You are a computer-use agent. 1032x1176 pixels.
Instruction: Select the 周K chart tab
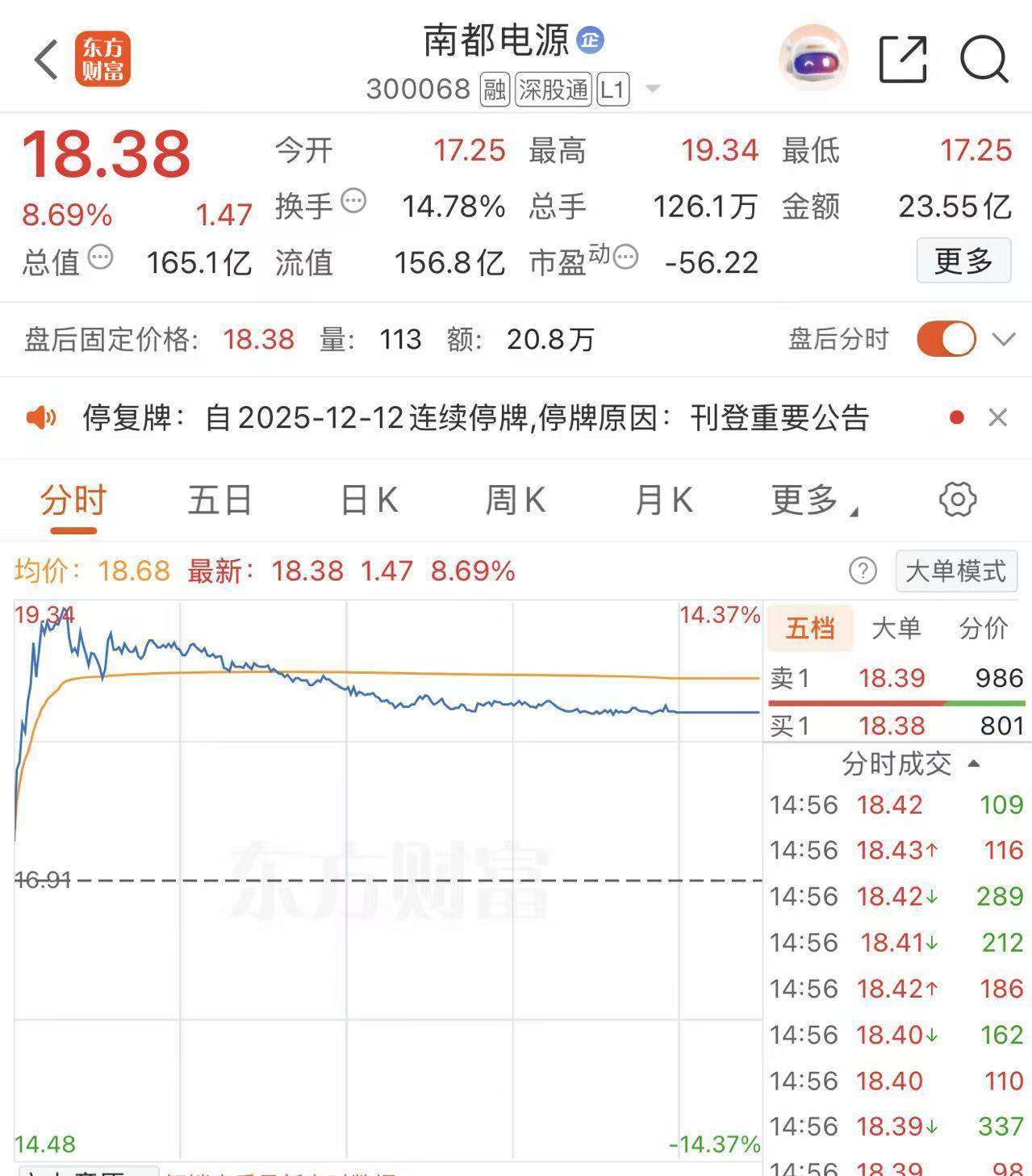pyautogui.click(x=515, y=500)
